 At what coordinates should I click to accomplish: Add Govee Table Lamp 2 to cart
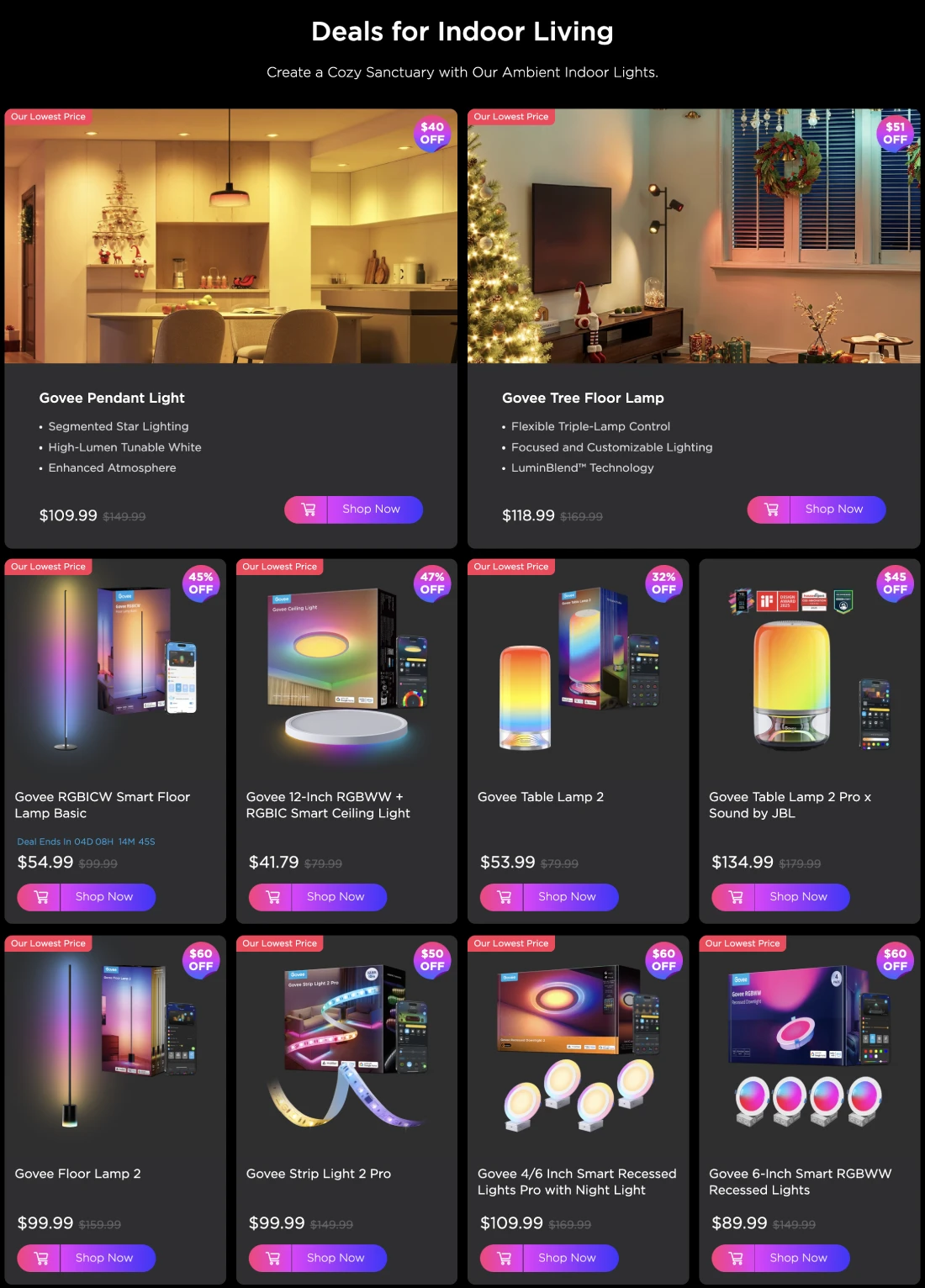pos(503,897)
